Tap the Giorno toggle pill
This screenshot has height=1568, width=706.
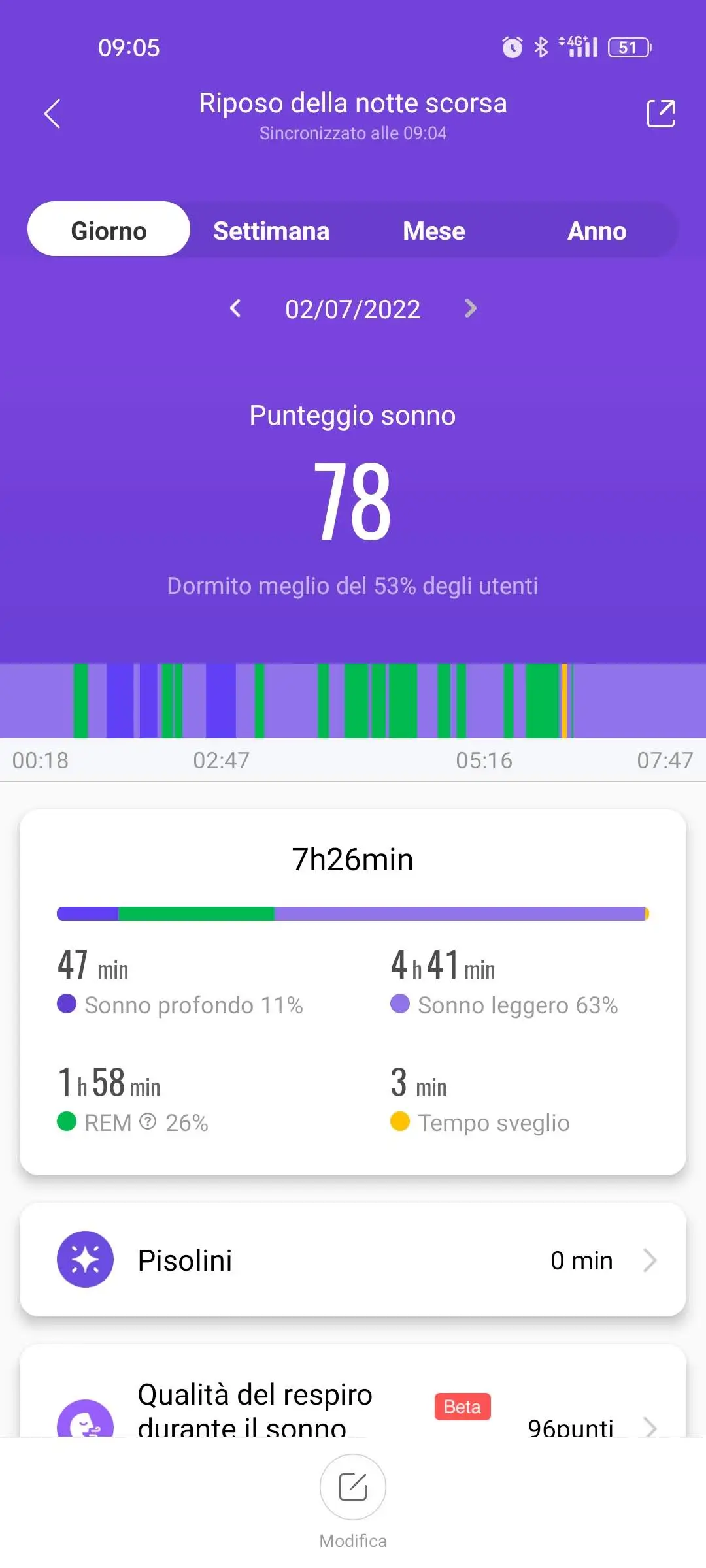point(109,229)
